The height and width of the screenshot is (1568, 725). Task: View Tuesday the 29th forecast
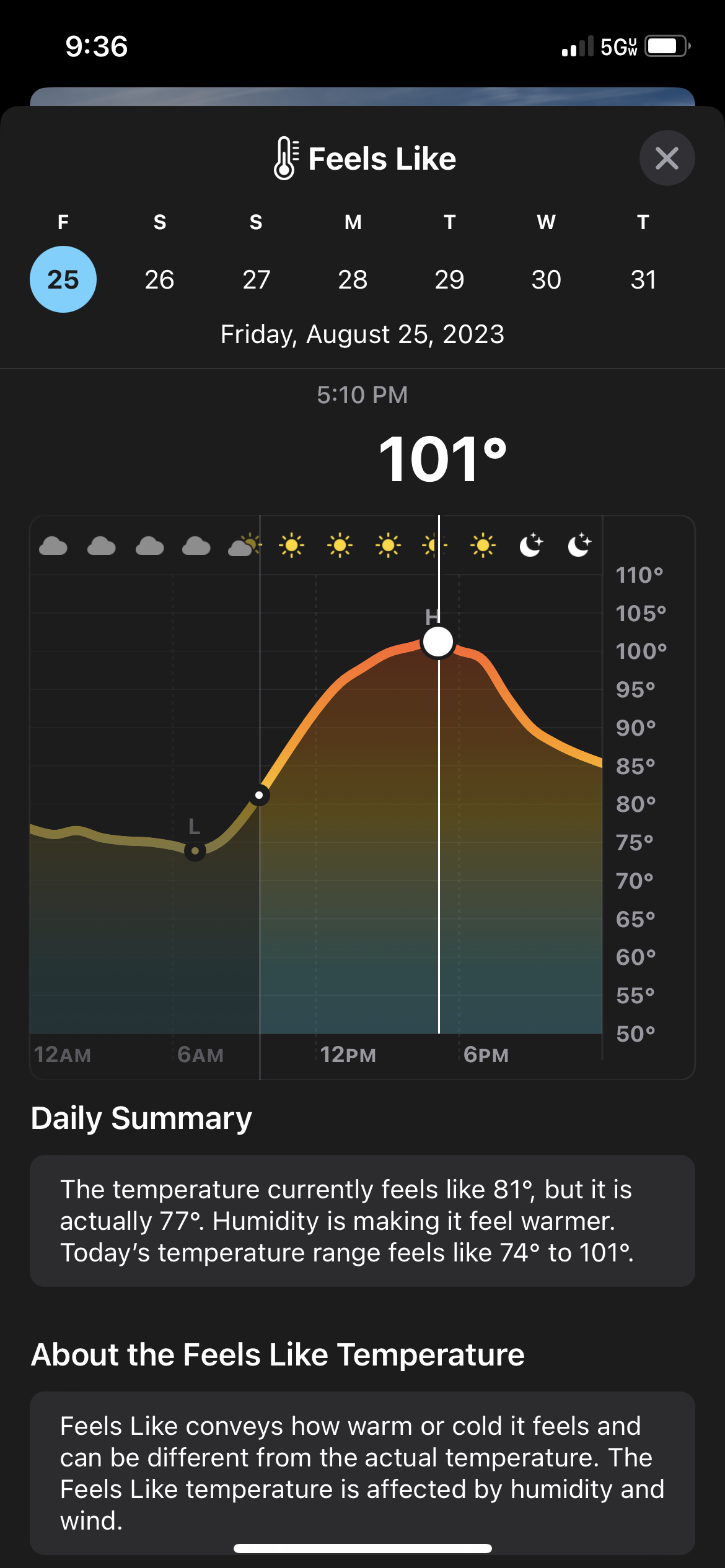click(450, 279)
